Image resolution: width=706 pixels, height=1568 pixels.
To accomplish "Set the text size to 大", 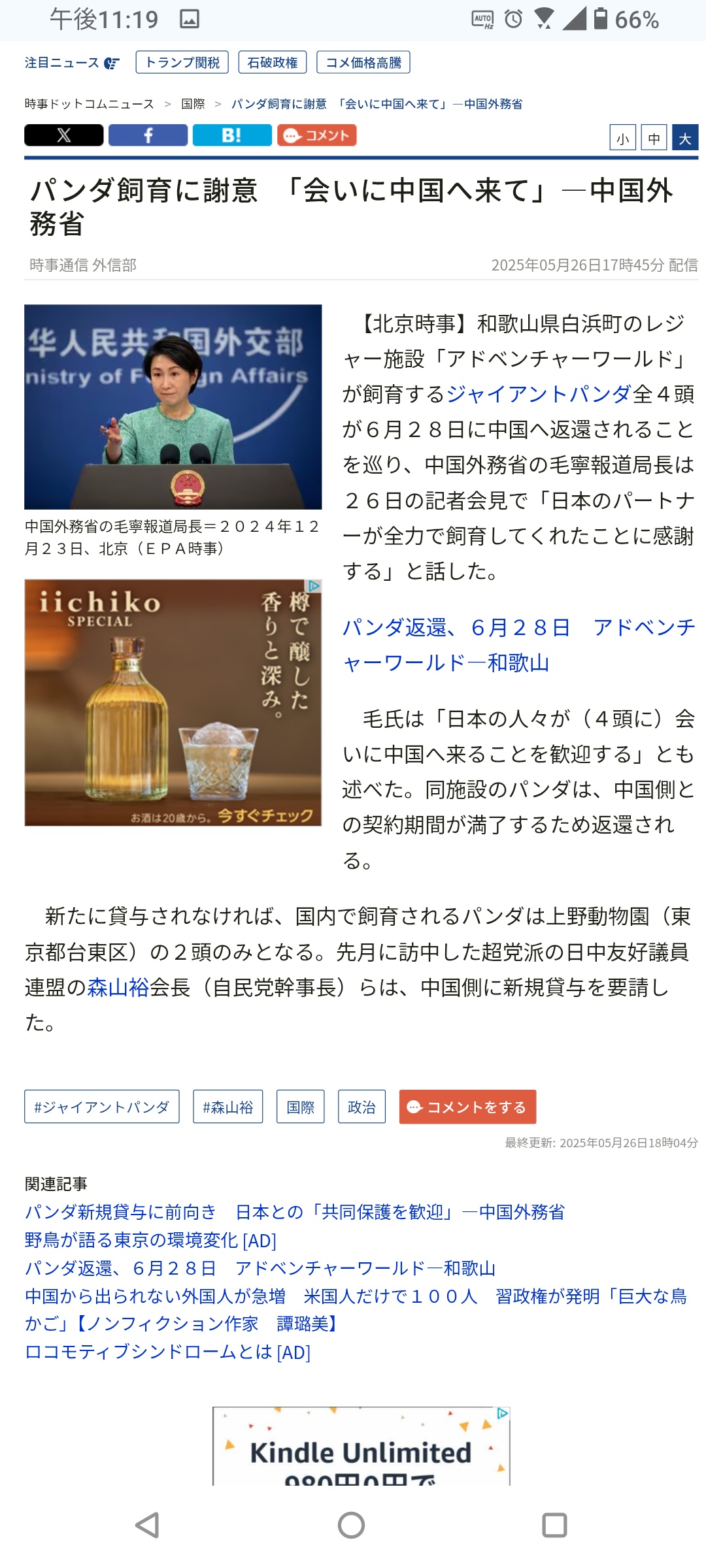I will (685, 138).
